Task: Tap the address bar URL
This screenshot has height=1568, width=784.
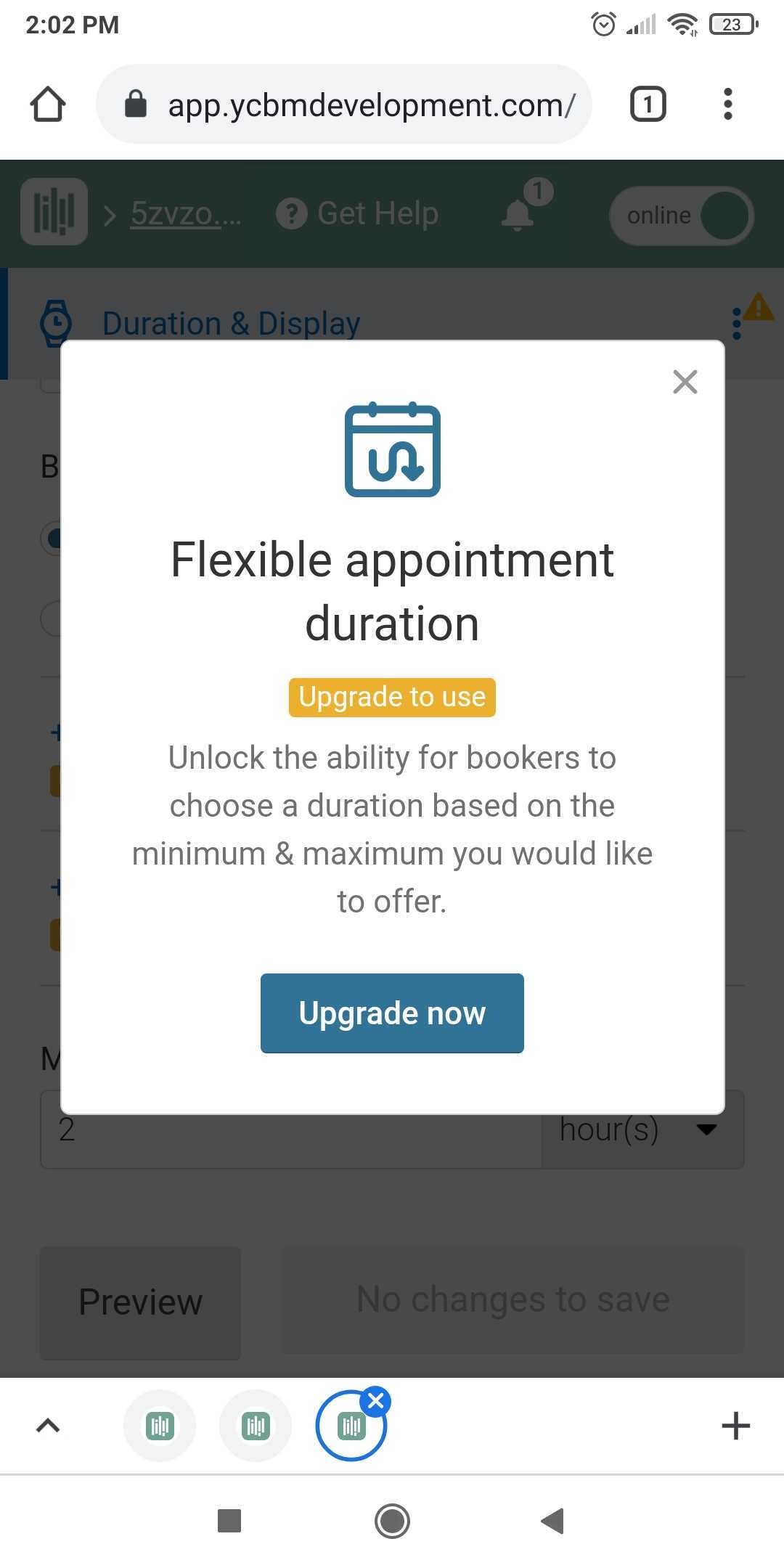Action: click(370, 105)
